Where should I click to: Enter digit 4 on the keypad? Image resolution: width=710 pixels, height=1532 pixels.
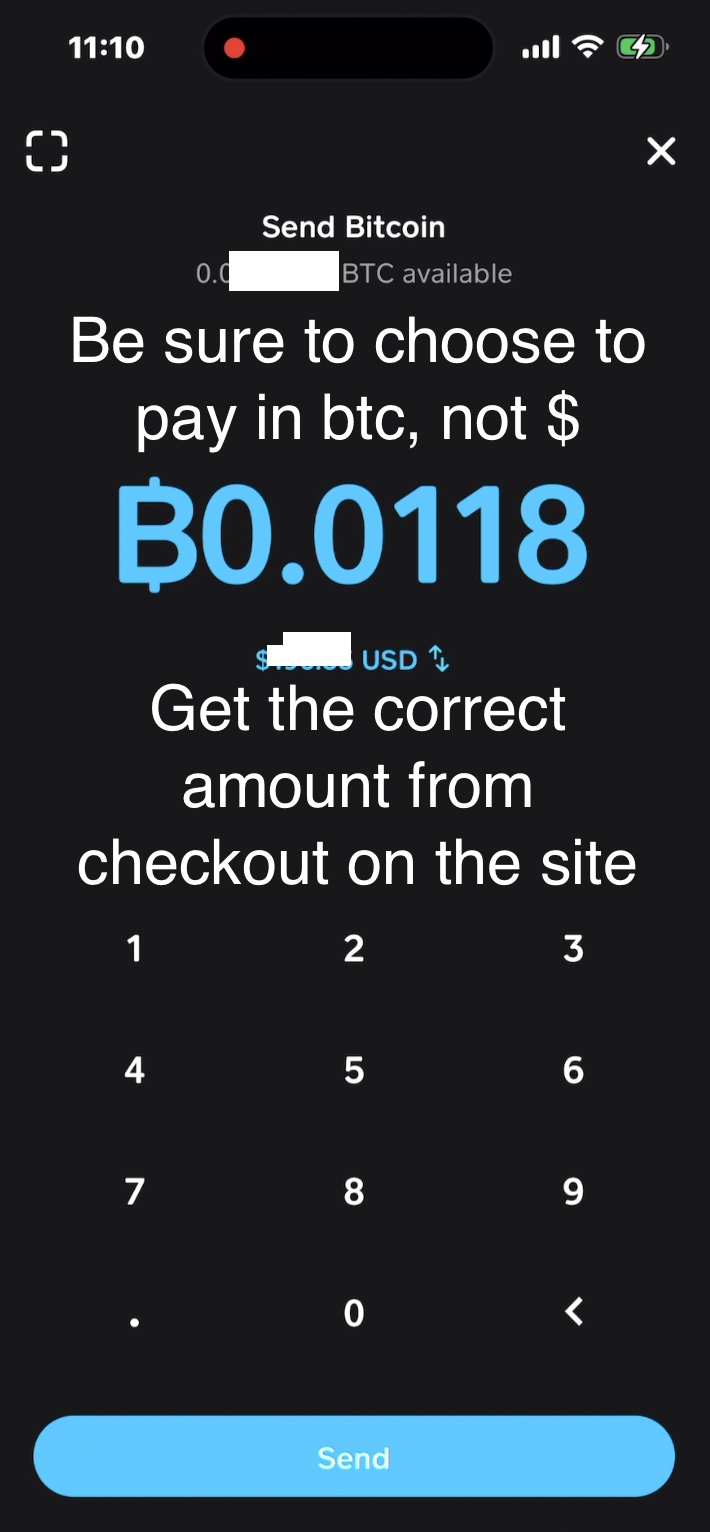pyautogui.click(x=134, y=1070)
